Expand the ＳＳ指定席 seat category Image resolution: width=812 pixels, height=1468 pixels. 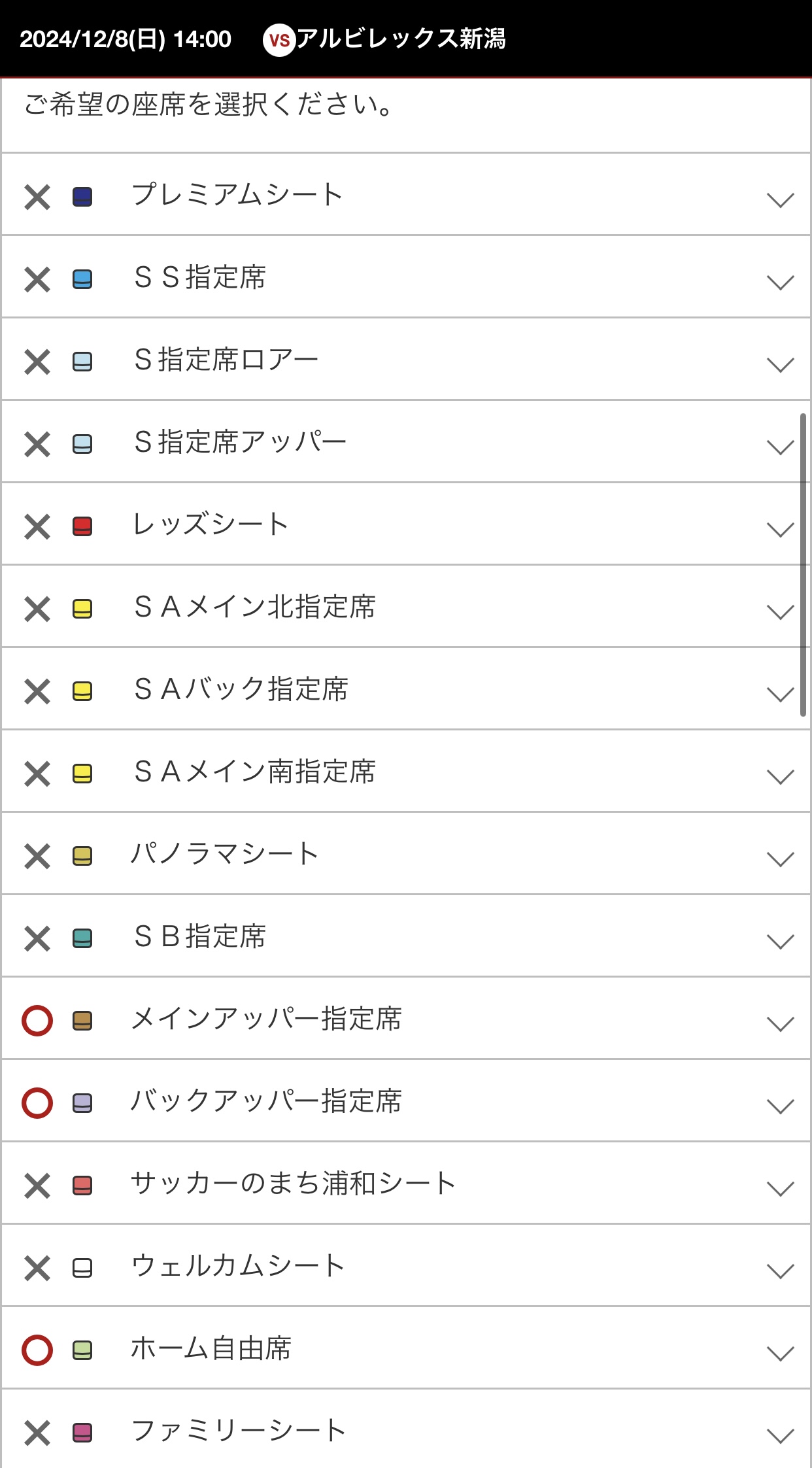405,277
